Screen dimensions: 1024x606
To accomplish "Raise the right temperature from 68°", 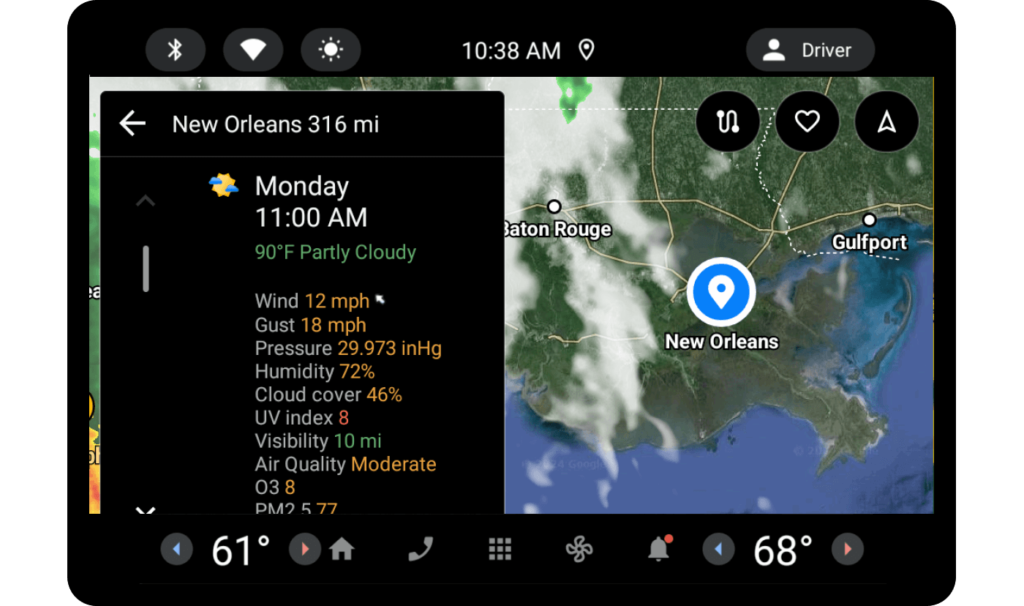I will pos(847,549).
